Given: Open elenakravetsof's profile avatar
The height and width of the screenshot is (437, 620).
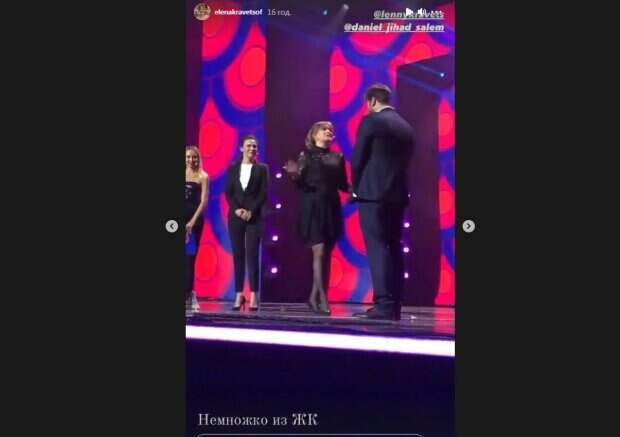Looking at the screenshot, I should click(x=202, y=11).
